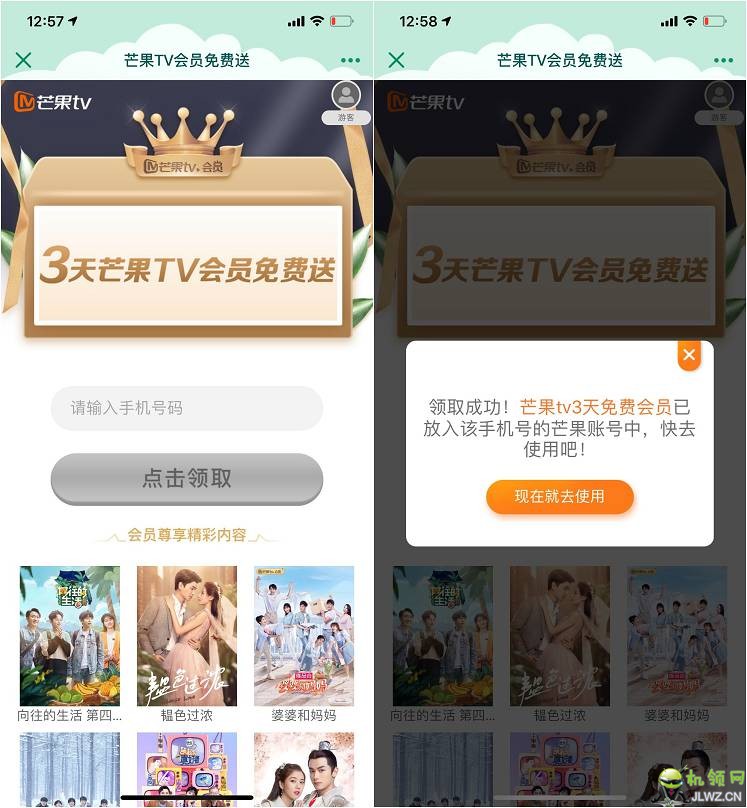Dismiss the success dialog with the orange X
Viewport: 747px width, 808px height.
click(688, 355)
